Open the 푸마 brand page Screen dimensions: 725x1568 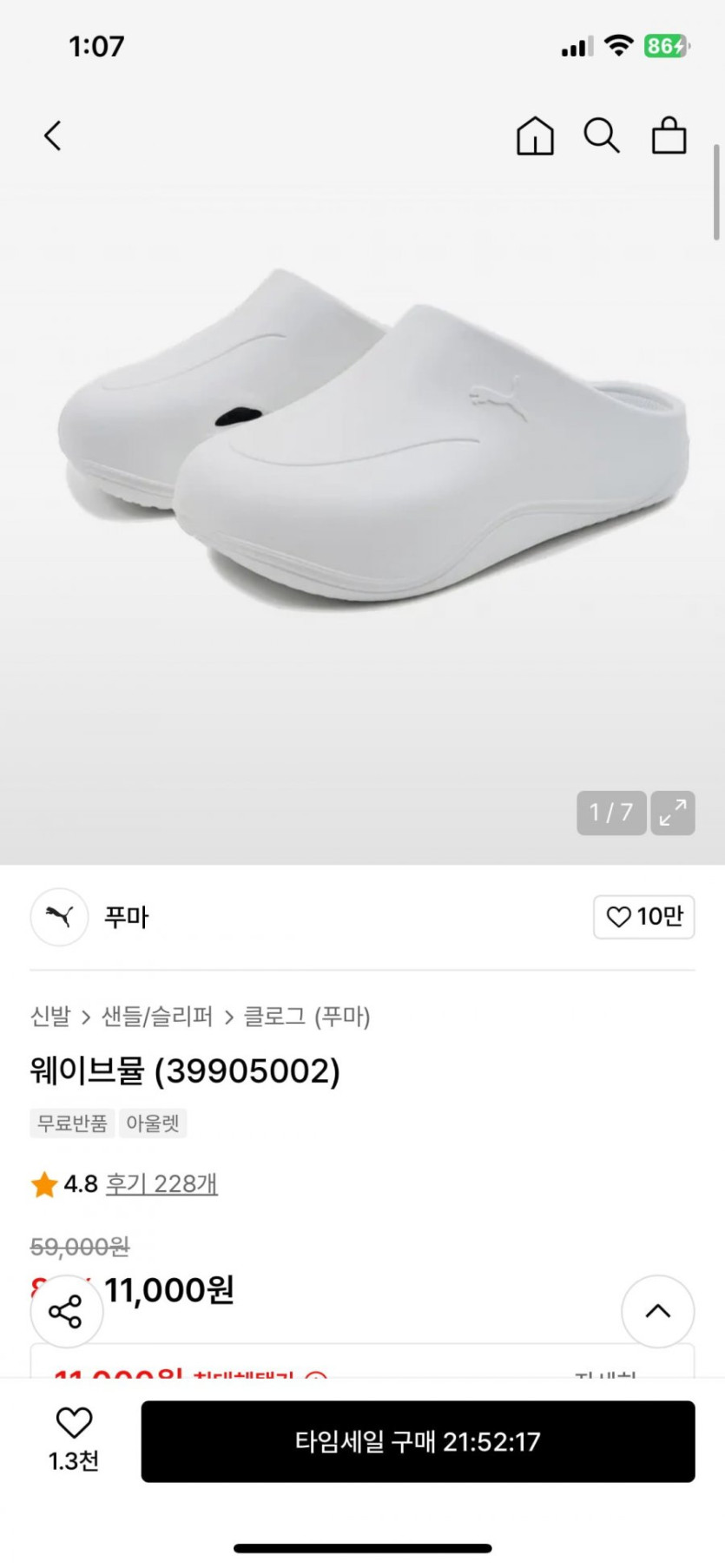(126, 917)
